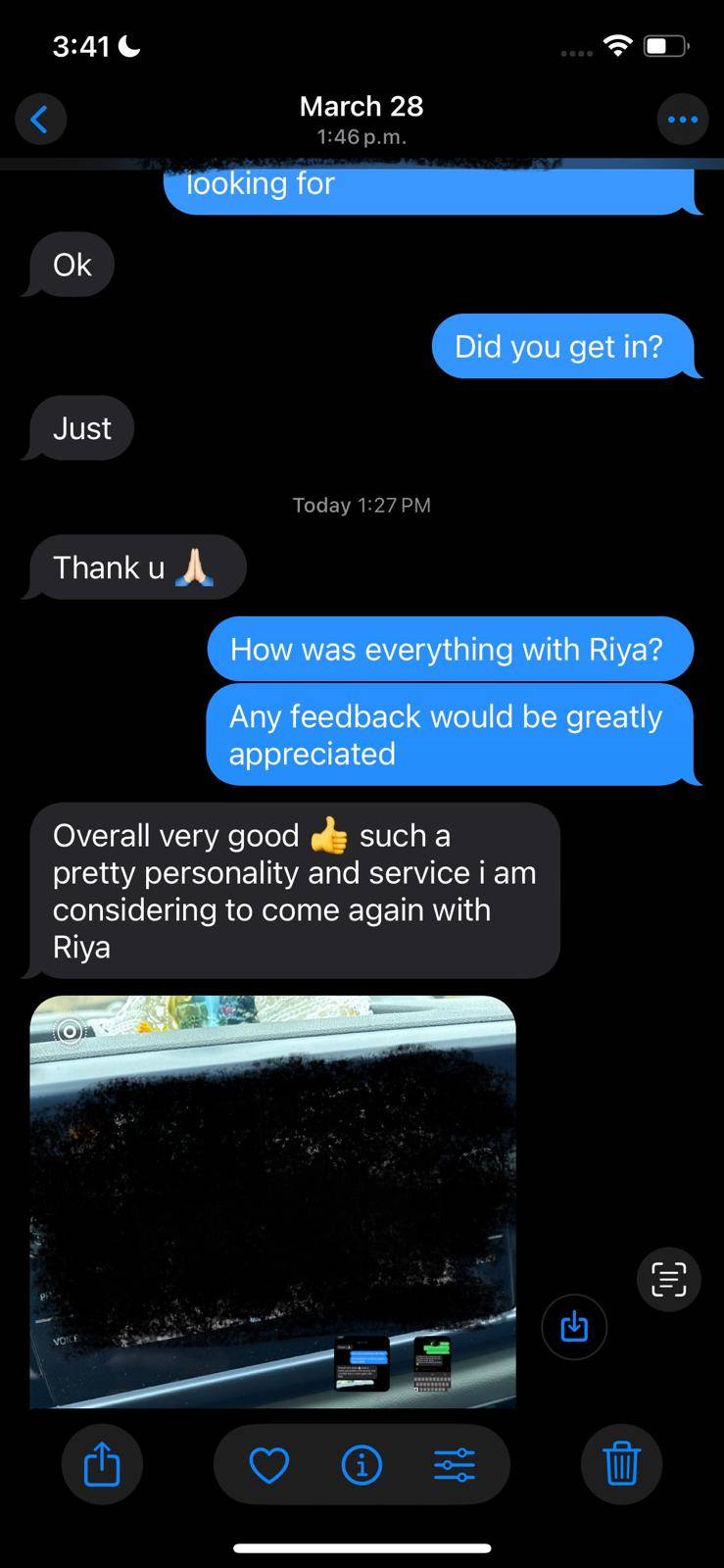This screenshot has width=724, height=1568.
Task: Open the edit adjustments tools
Action: (x=455, y=1465)
